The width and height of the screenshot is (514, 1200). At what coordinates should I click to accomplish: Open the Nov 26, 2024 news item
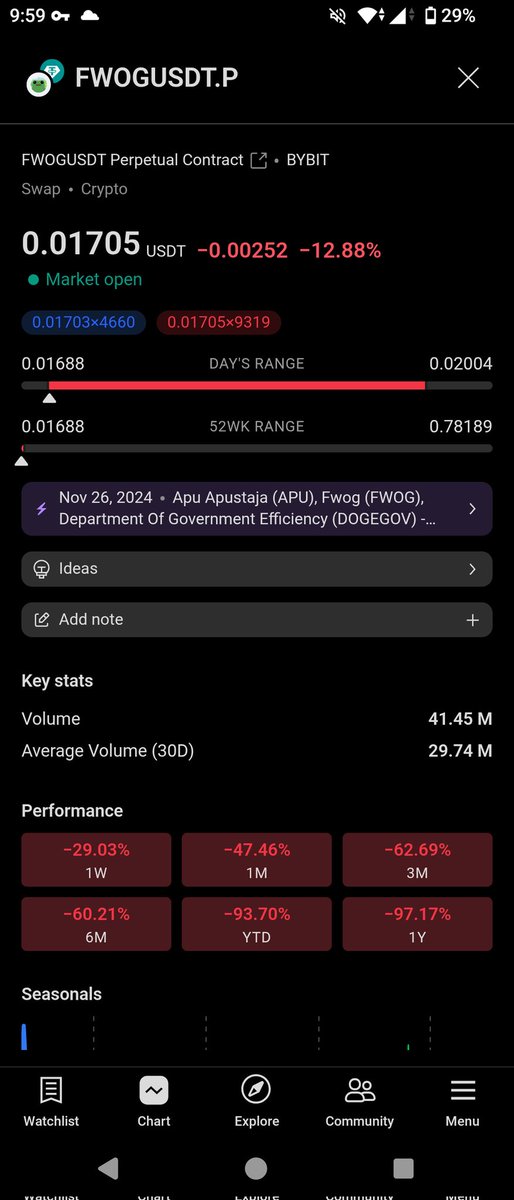pos(257,508)
